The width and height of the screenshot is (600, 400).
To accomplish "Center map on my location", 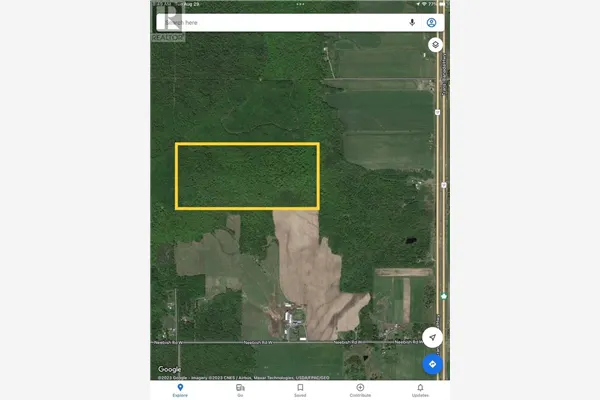I will point(432,338).
